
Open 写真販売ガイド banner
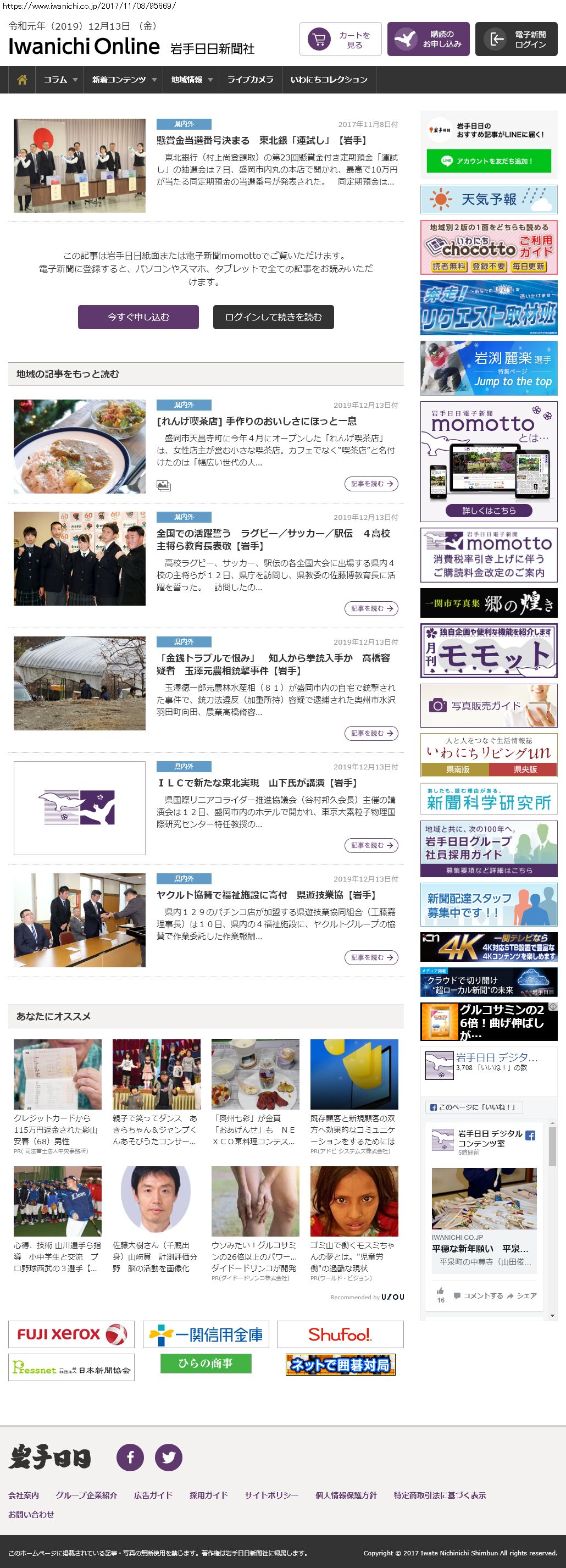[x=489, y=706]
